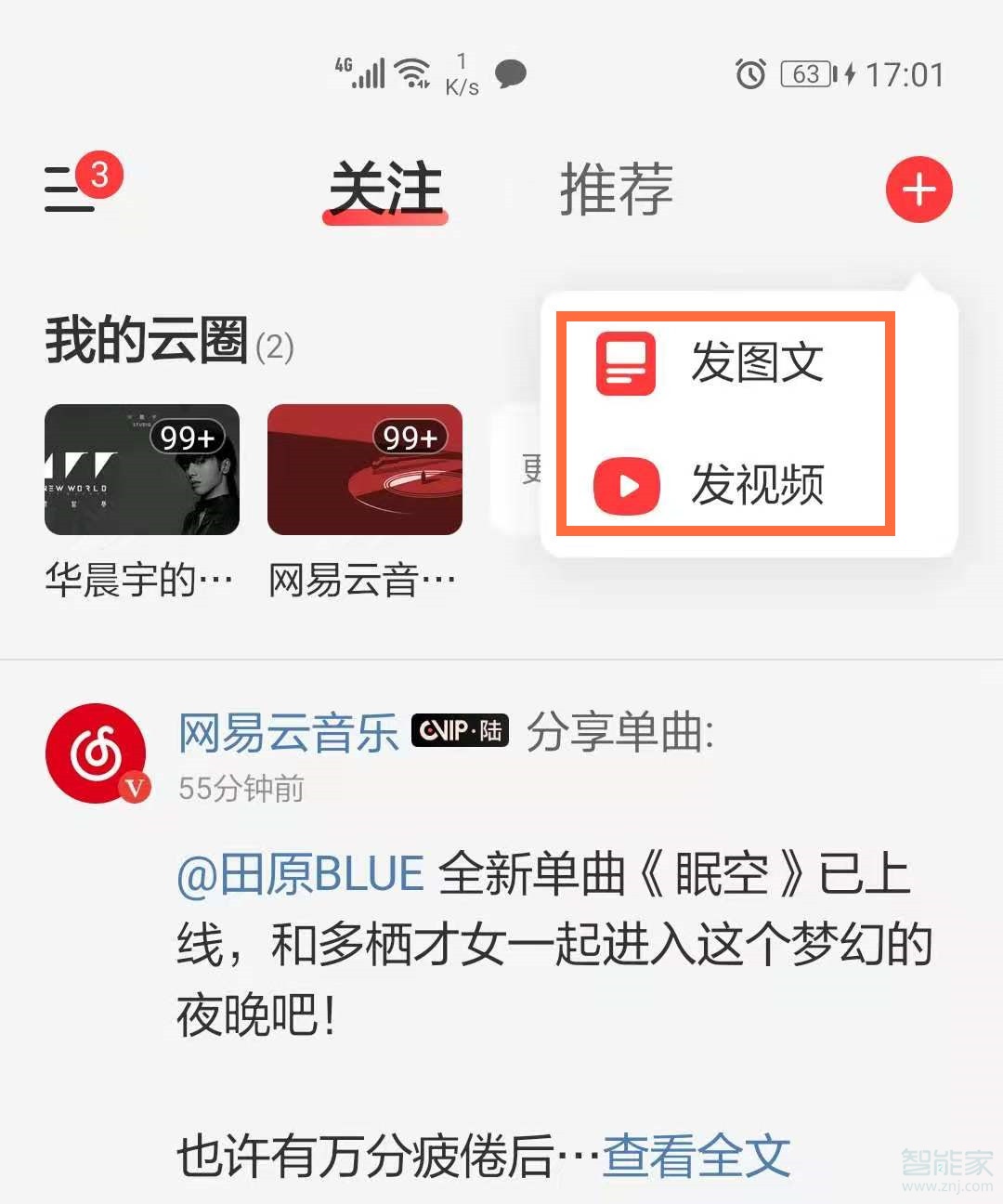Switch to the 推荐 tab
The image size is (1003, 1204).
[616, 190]
